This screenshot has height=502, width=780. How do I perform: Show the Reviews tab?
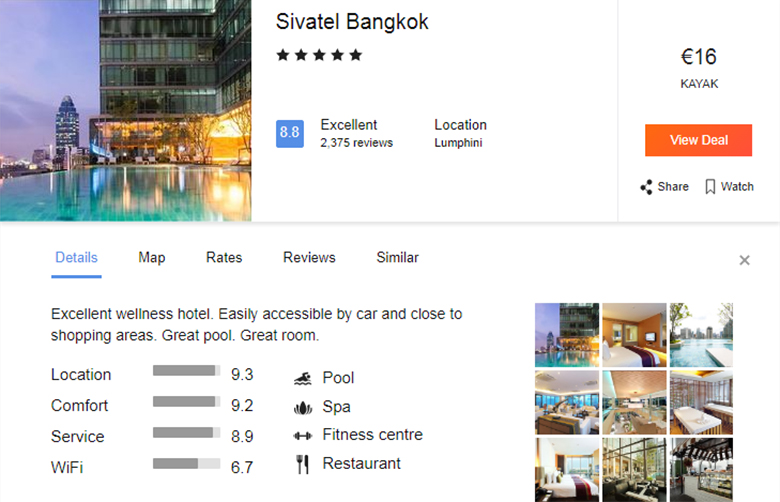[x=309, y=258]
